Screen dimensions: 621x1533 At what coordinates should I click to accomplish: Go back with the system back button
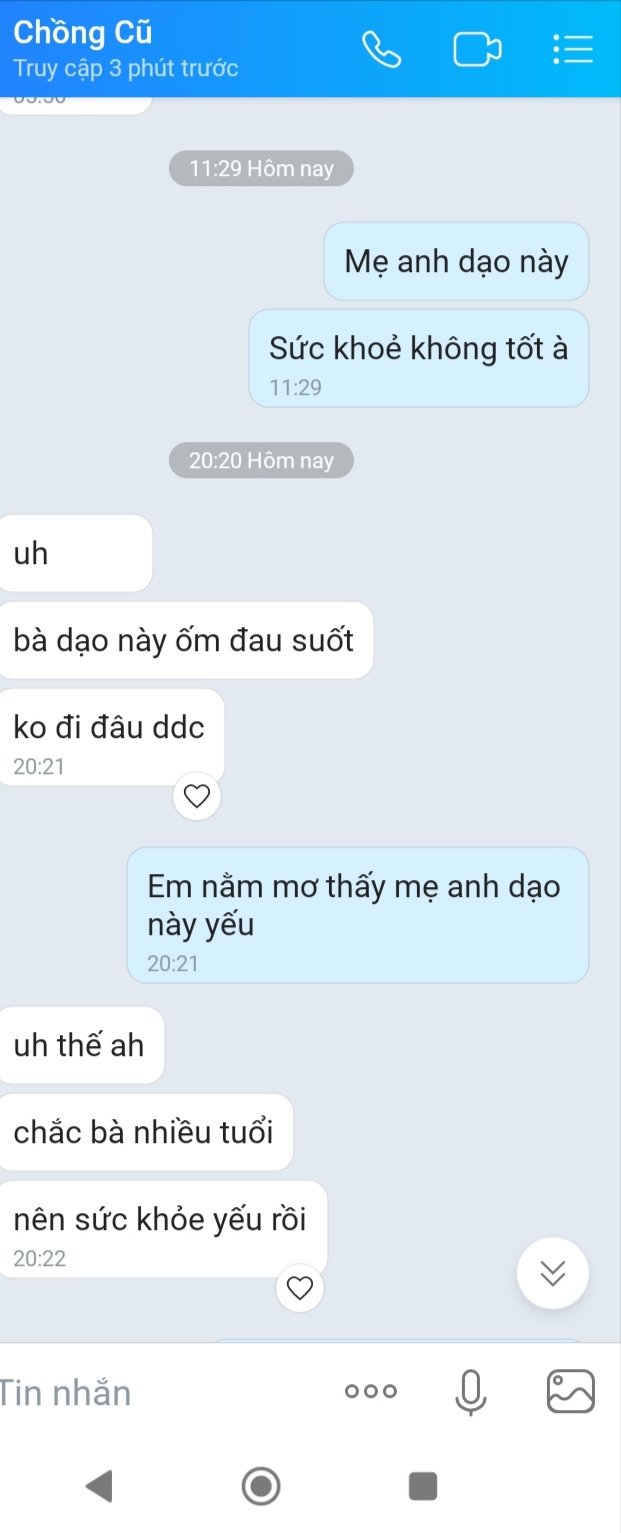point(98,1485)
